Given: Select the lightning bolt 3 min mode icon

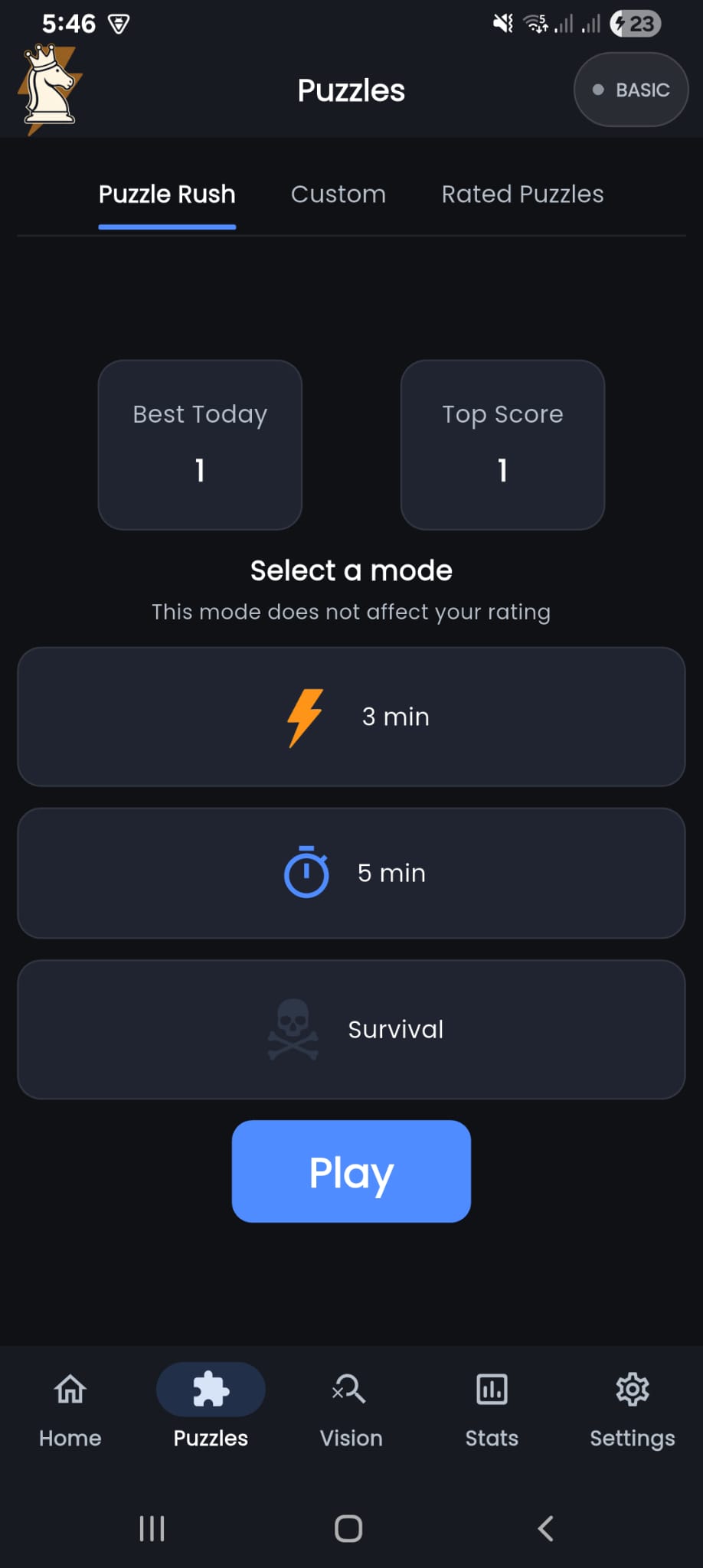Looking at the screenshot, I should pyautogui.click(x=305, y=717).
